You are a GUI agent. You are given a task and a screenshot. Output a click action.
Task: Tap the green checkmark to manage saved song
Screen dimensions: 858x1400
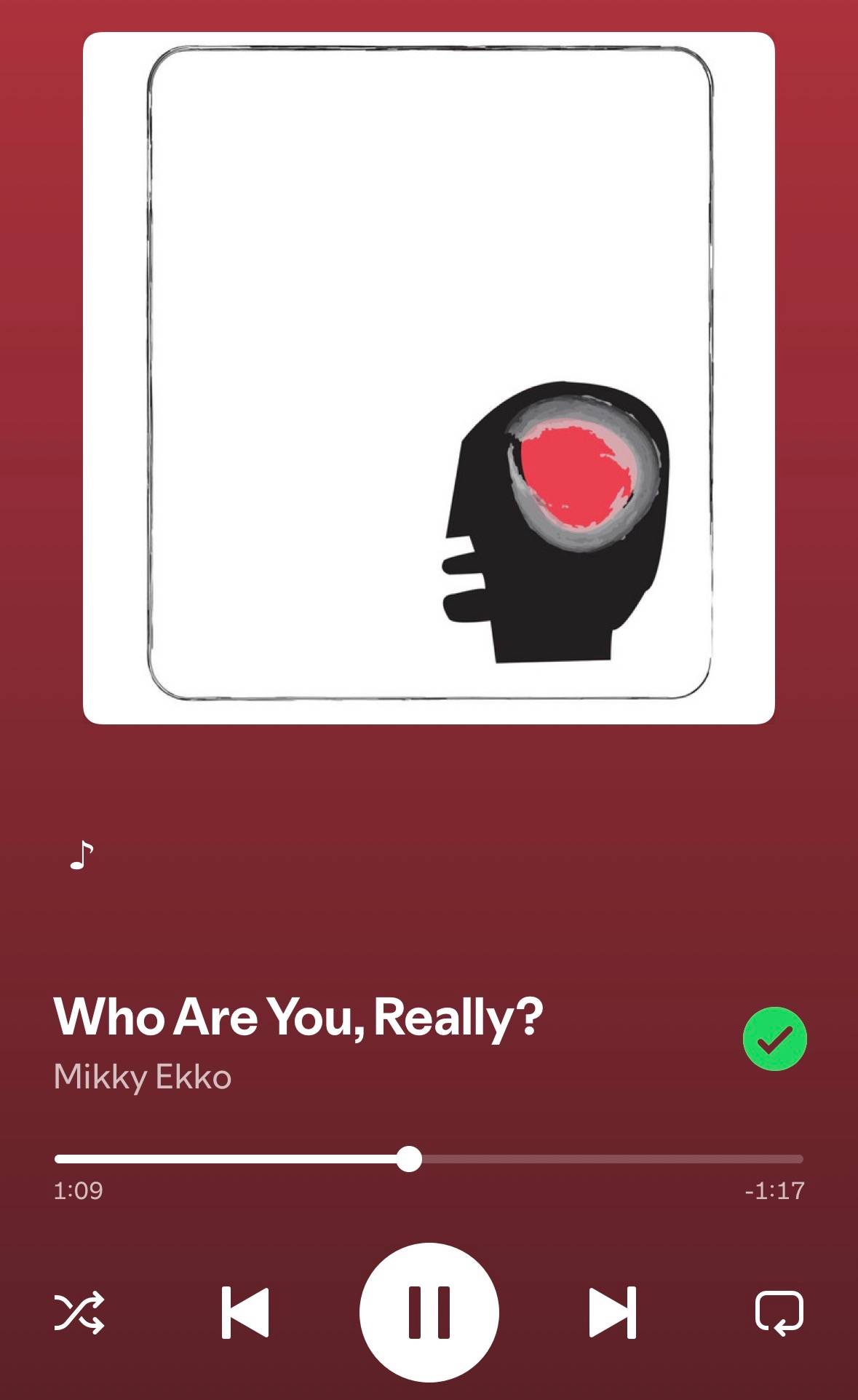774,1039
